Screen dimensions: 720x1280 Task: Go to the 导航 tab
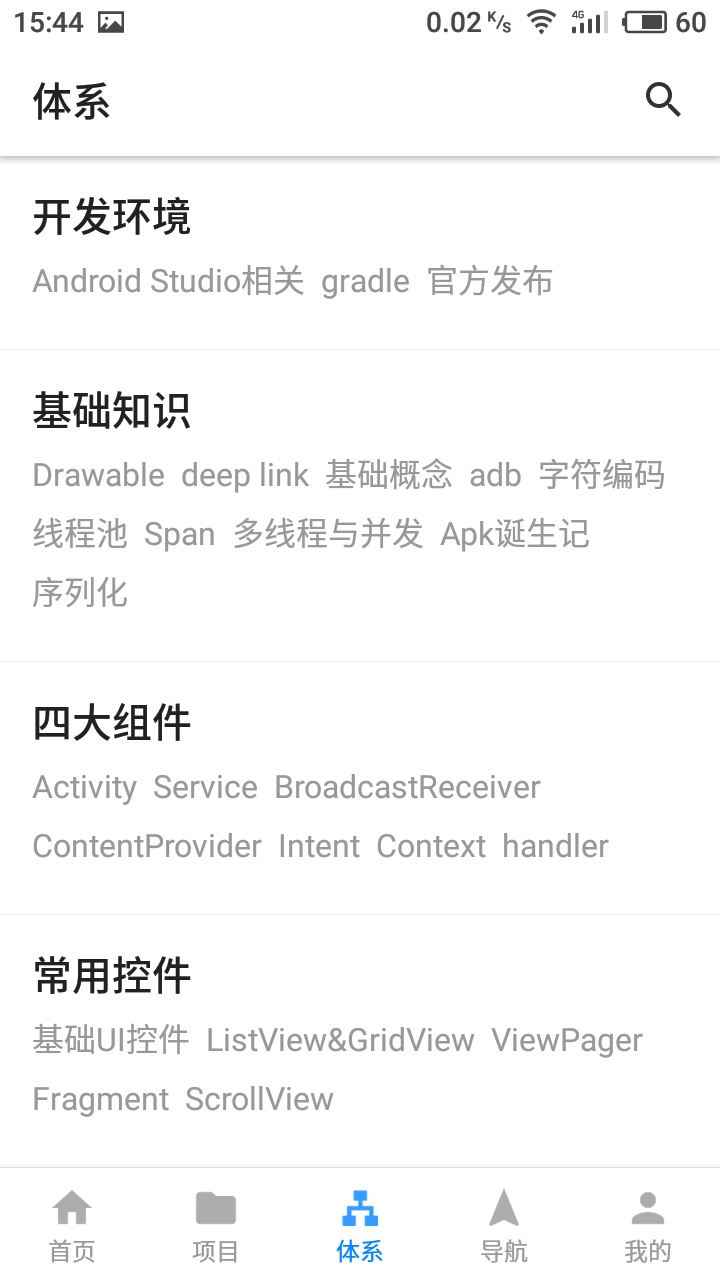pos(504,1224)
